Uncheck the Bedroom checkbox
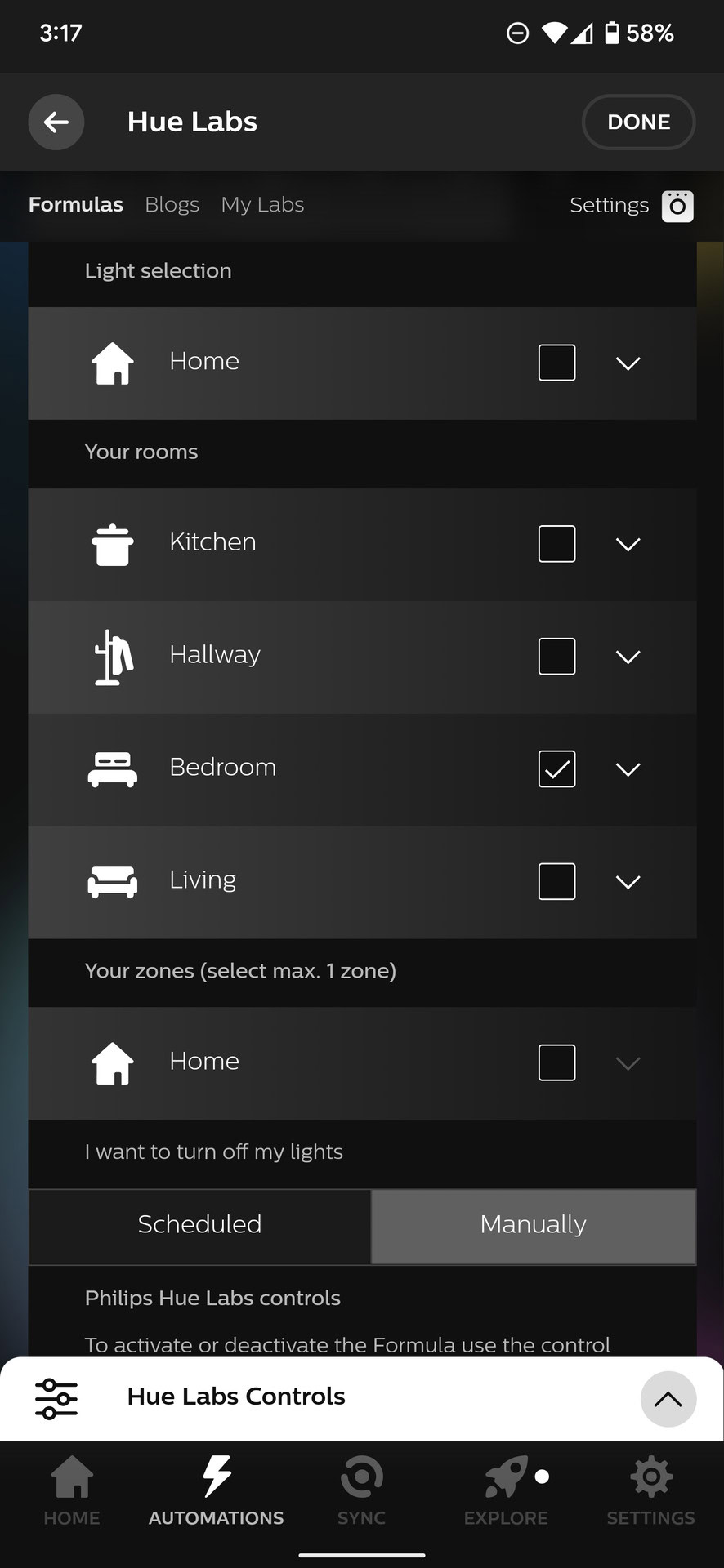The image size is (724, 1568). [x=556, y=769]
